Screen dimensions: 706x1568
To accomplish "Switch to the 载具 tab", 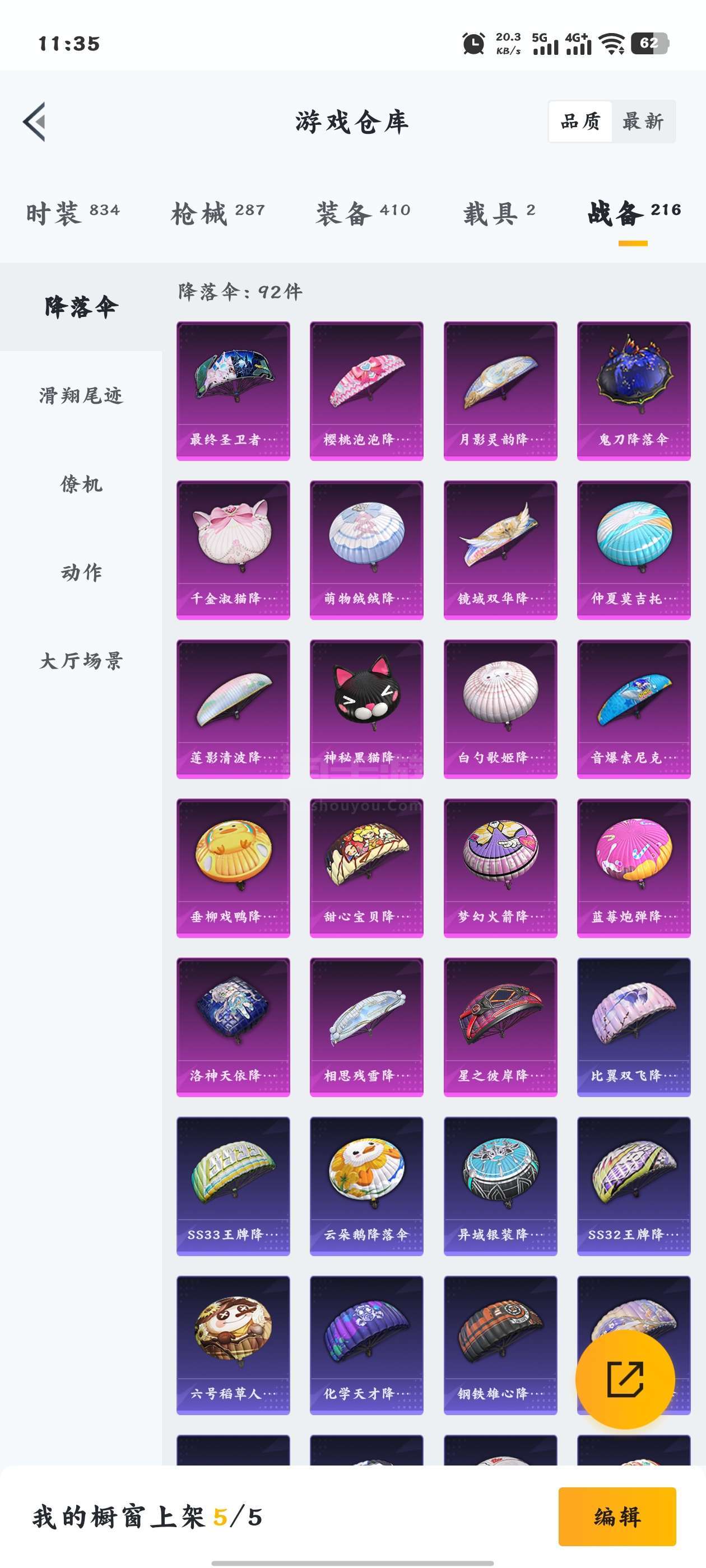I will pos(499,213).
